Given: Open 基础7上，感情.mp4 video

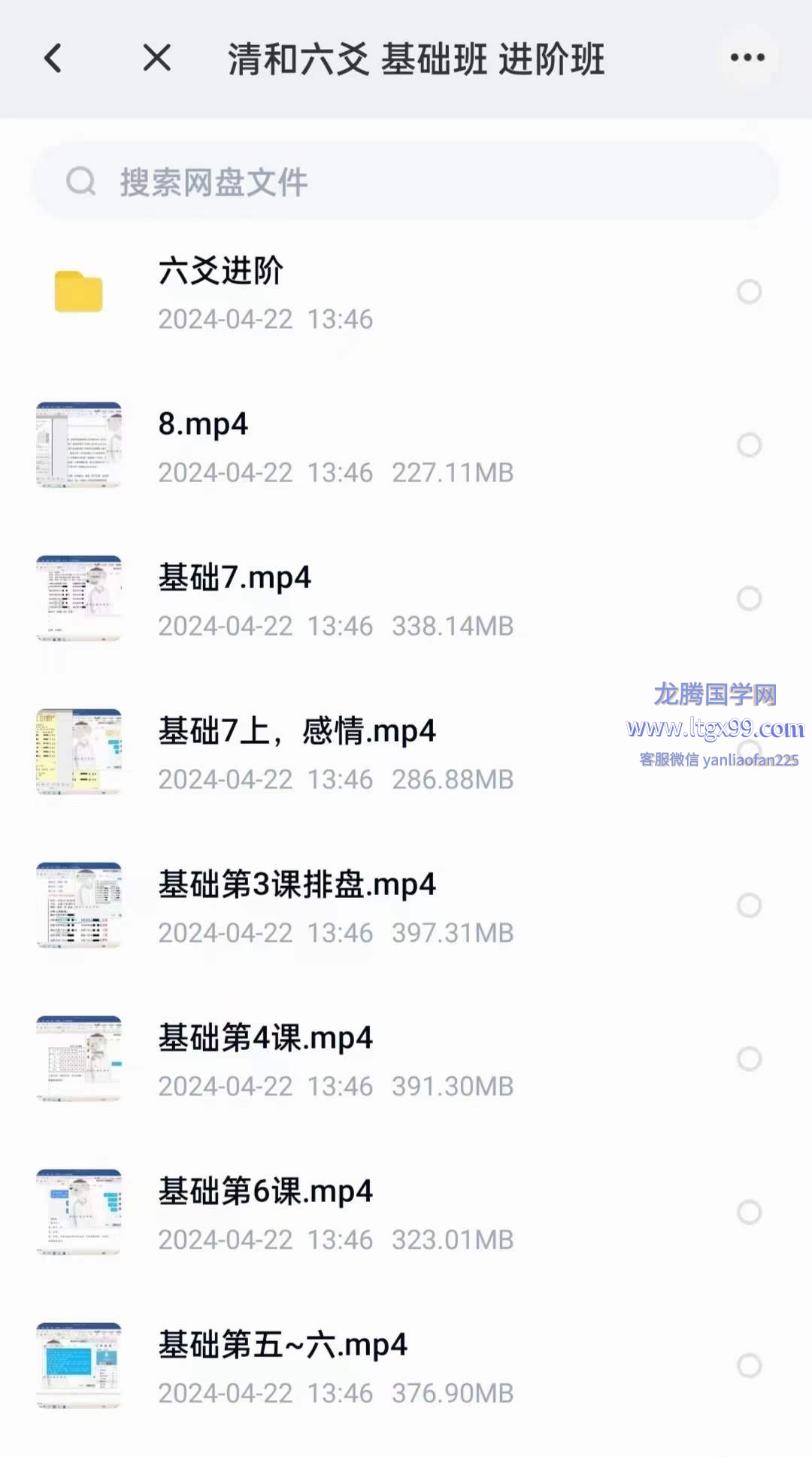Looking at the screenshot, I should pos(297,732).
